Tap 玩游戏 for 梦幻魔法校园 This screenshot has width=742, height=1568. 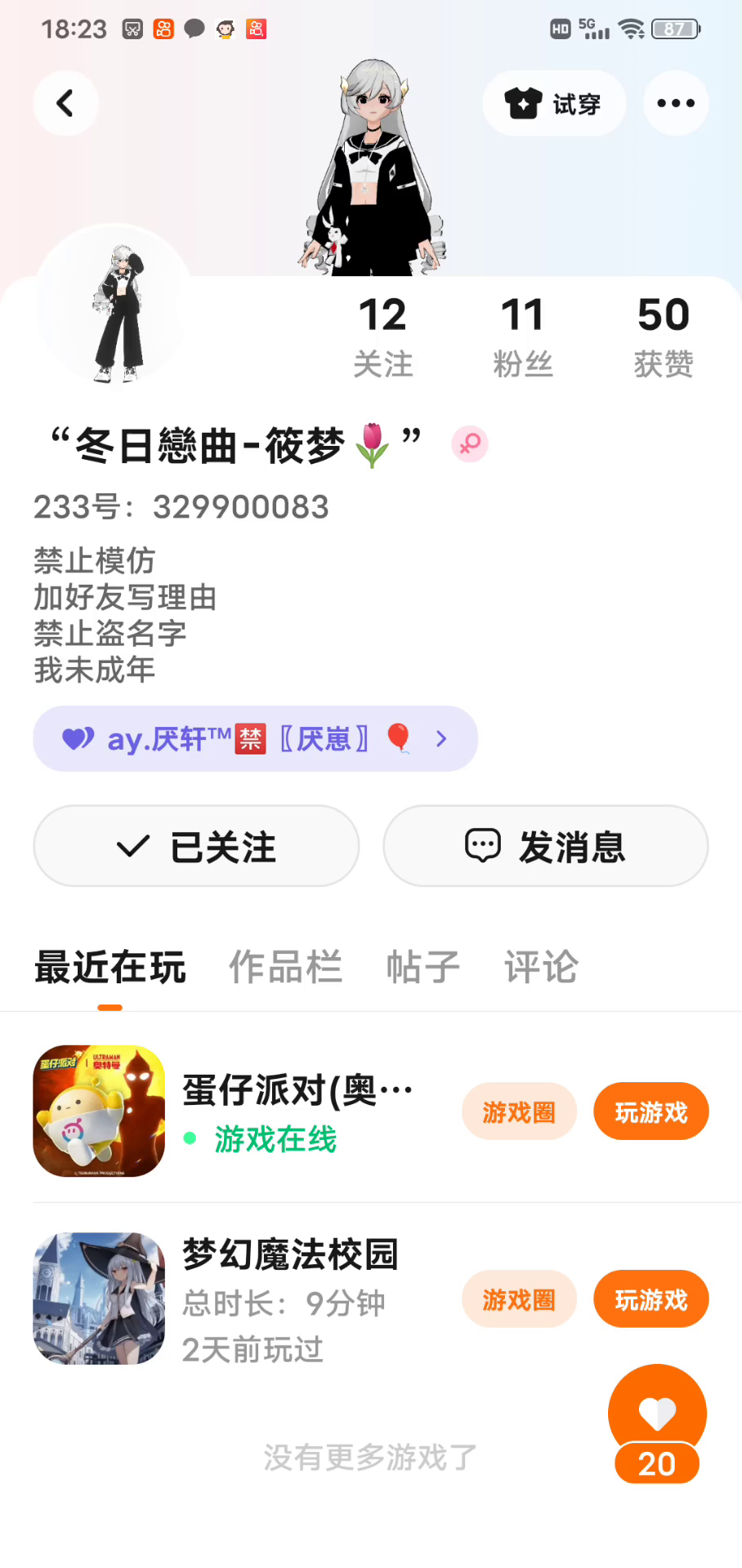(650, 1298)
